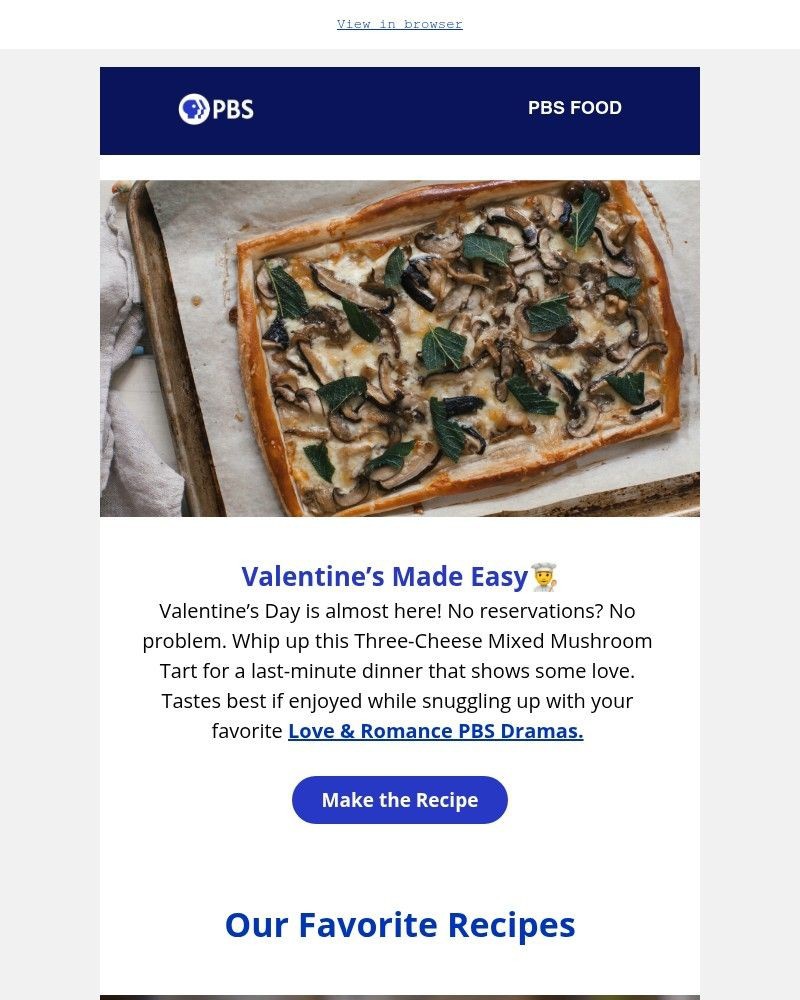This screenshot has width=800, height=1000.
Task: Open the Love & Romance PBS Dramas link
Action: click(434, 731)
